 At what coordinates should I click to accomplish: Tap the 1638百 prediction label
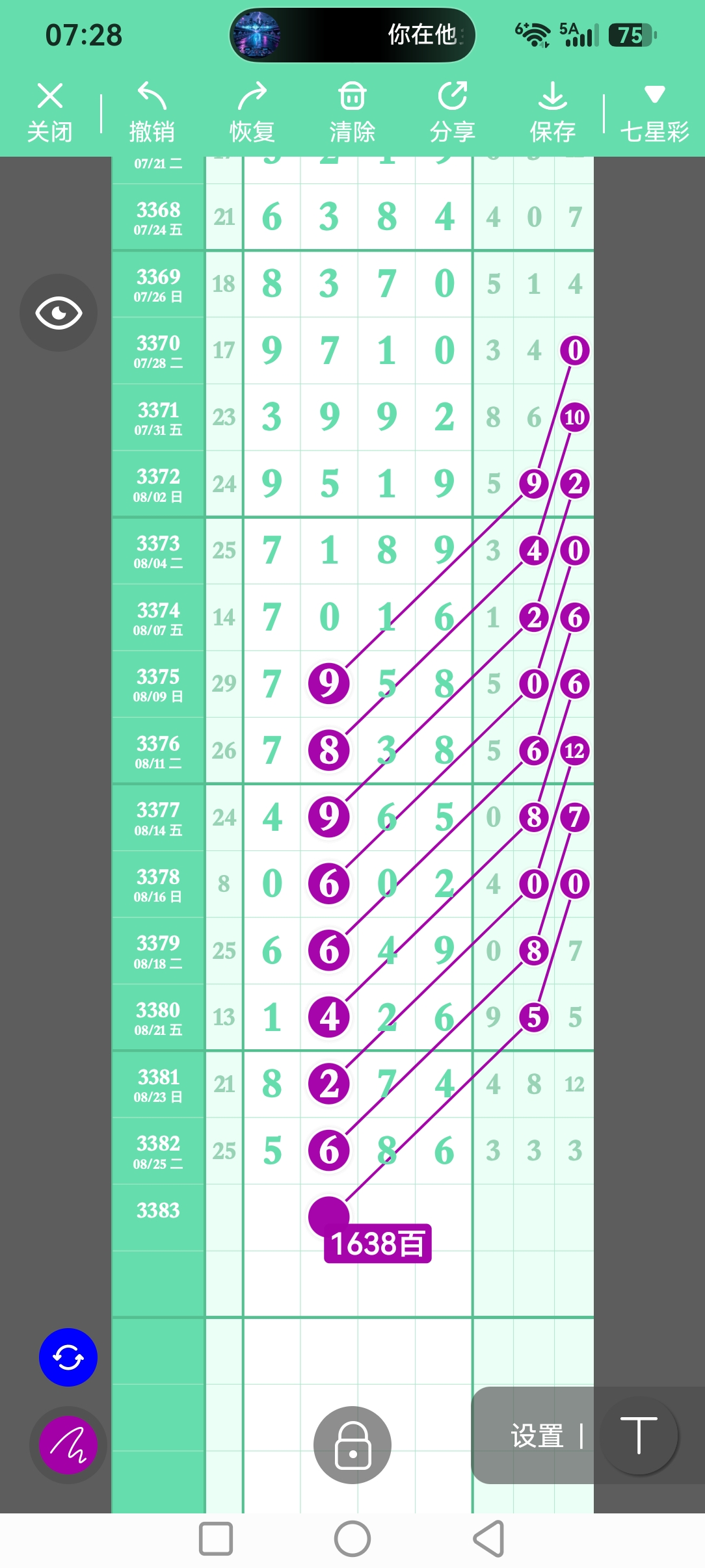coord(378,1244)
